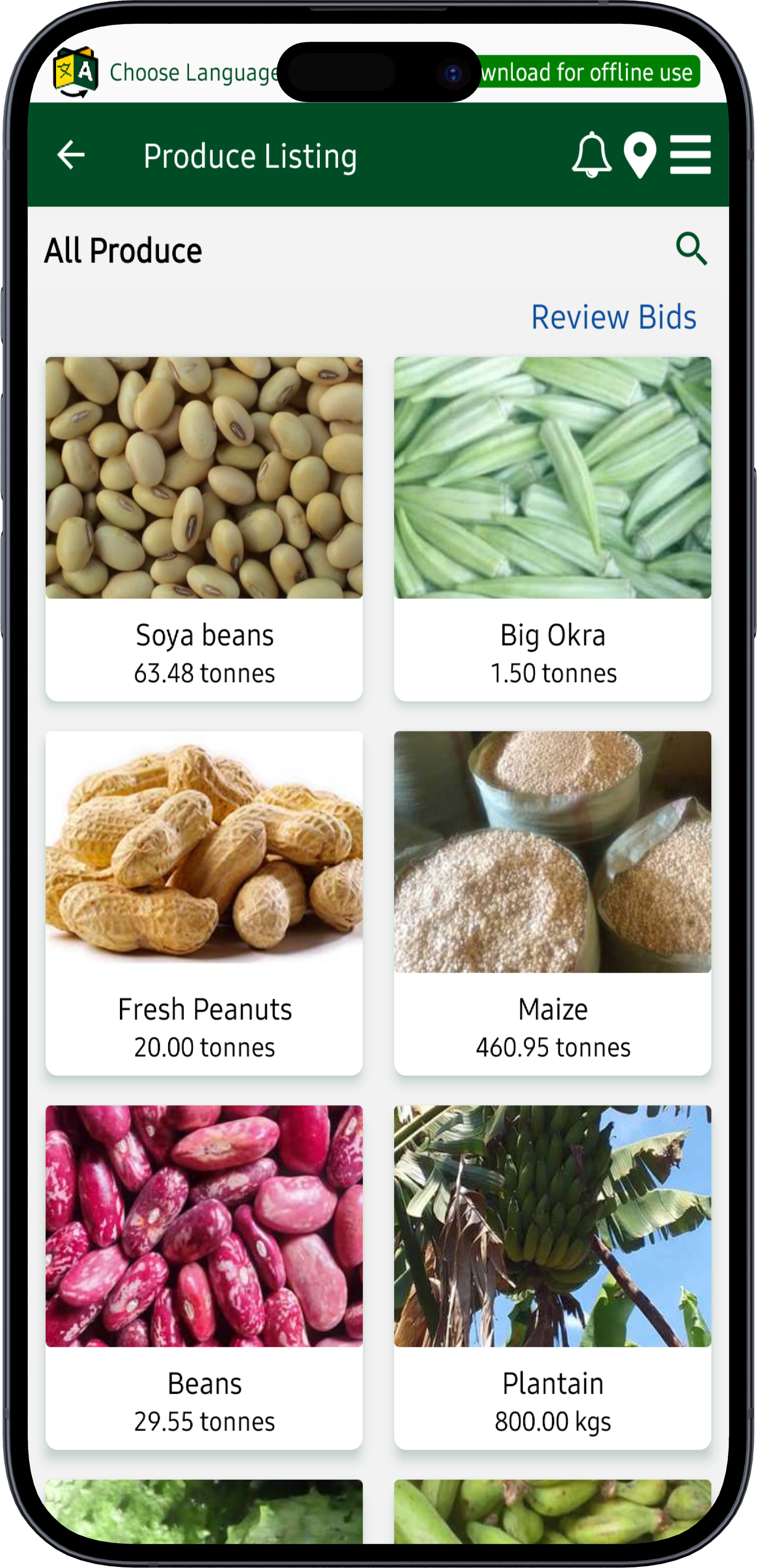Go back using the arrow icon
757x1568 pixels.
click(x=71, y=155)
